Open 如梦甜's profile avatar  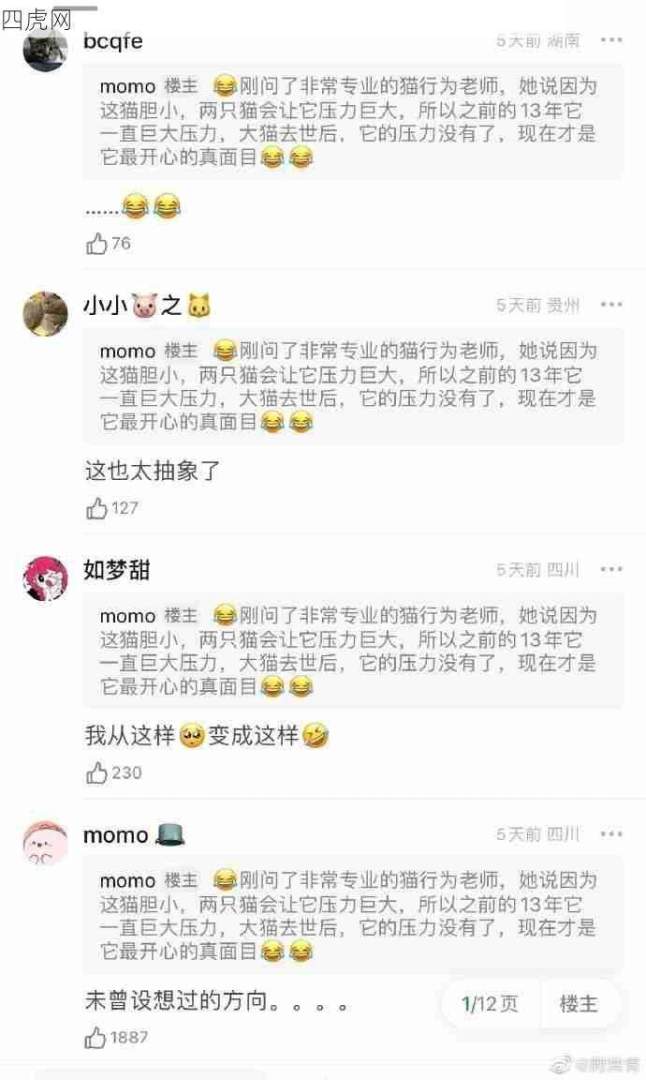pyautogui.click(x=45, y=578)
